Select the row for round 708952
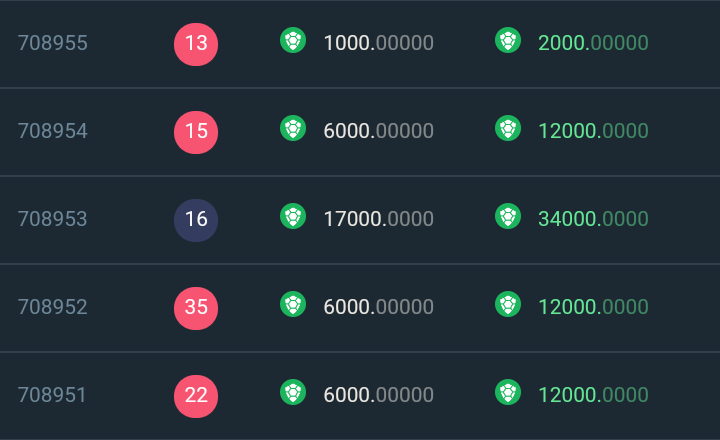Viewport: 720px width, 440px height. coord(52,307)
